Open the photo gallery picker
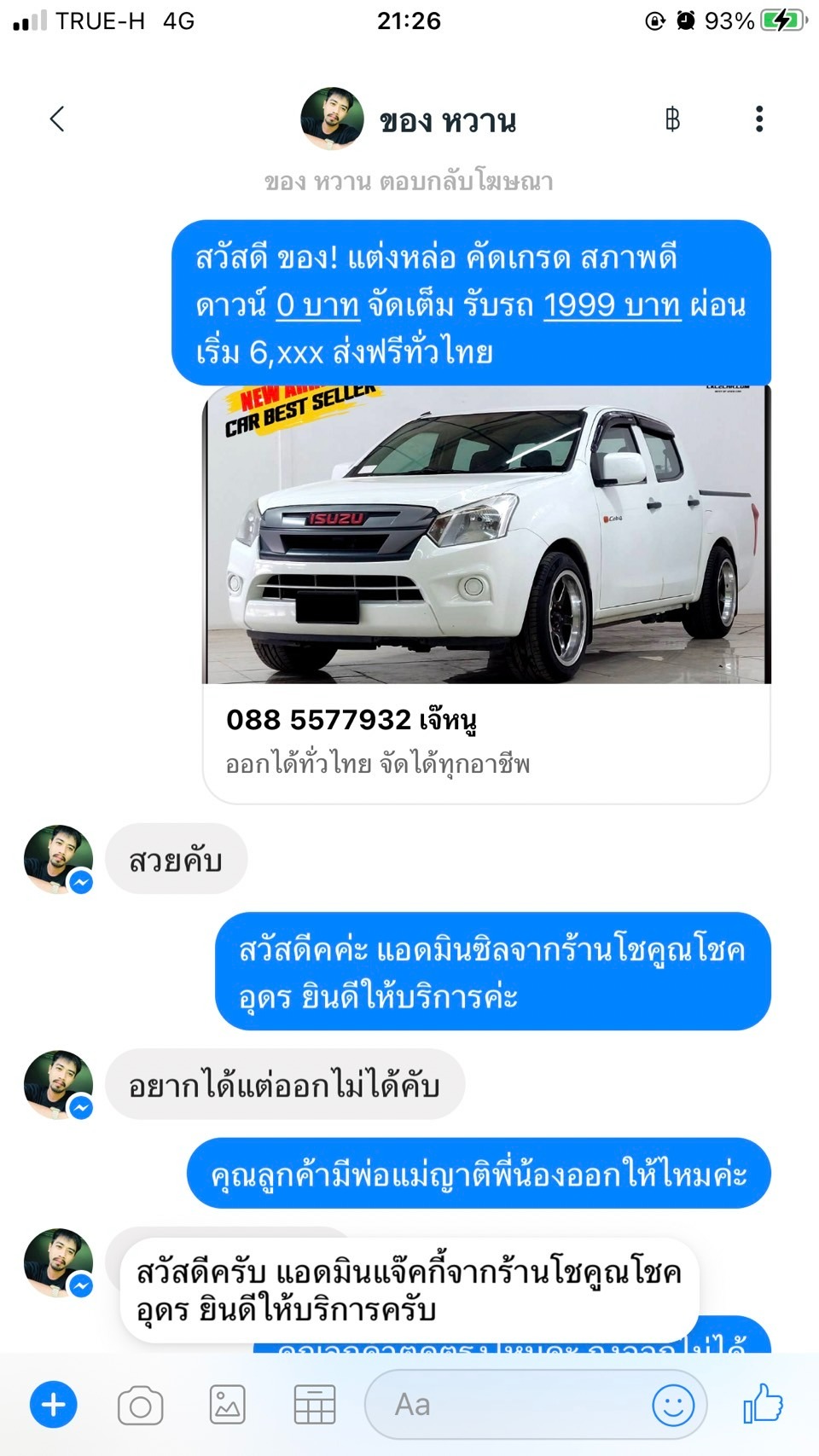The height and width of the screenshot is (1456, 819). tap(228, 1405)
